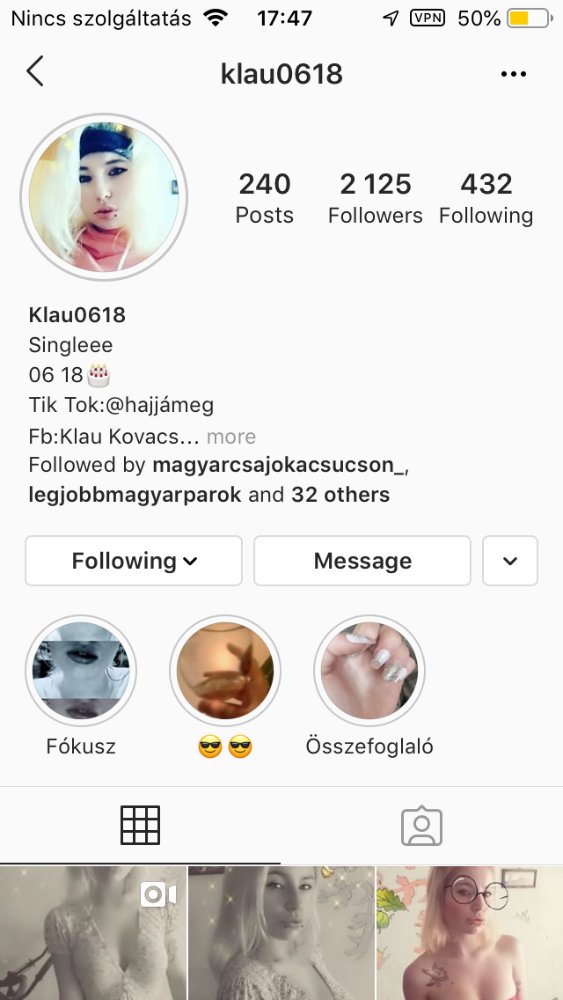The width and height of the screenshot is (563, 1000).
Task: View the profile picture of klau0618
Action: coord(104,197)
